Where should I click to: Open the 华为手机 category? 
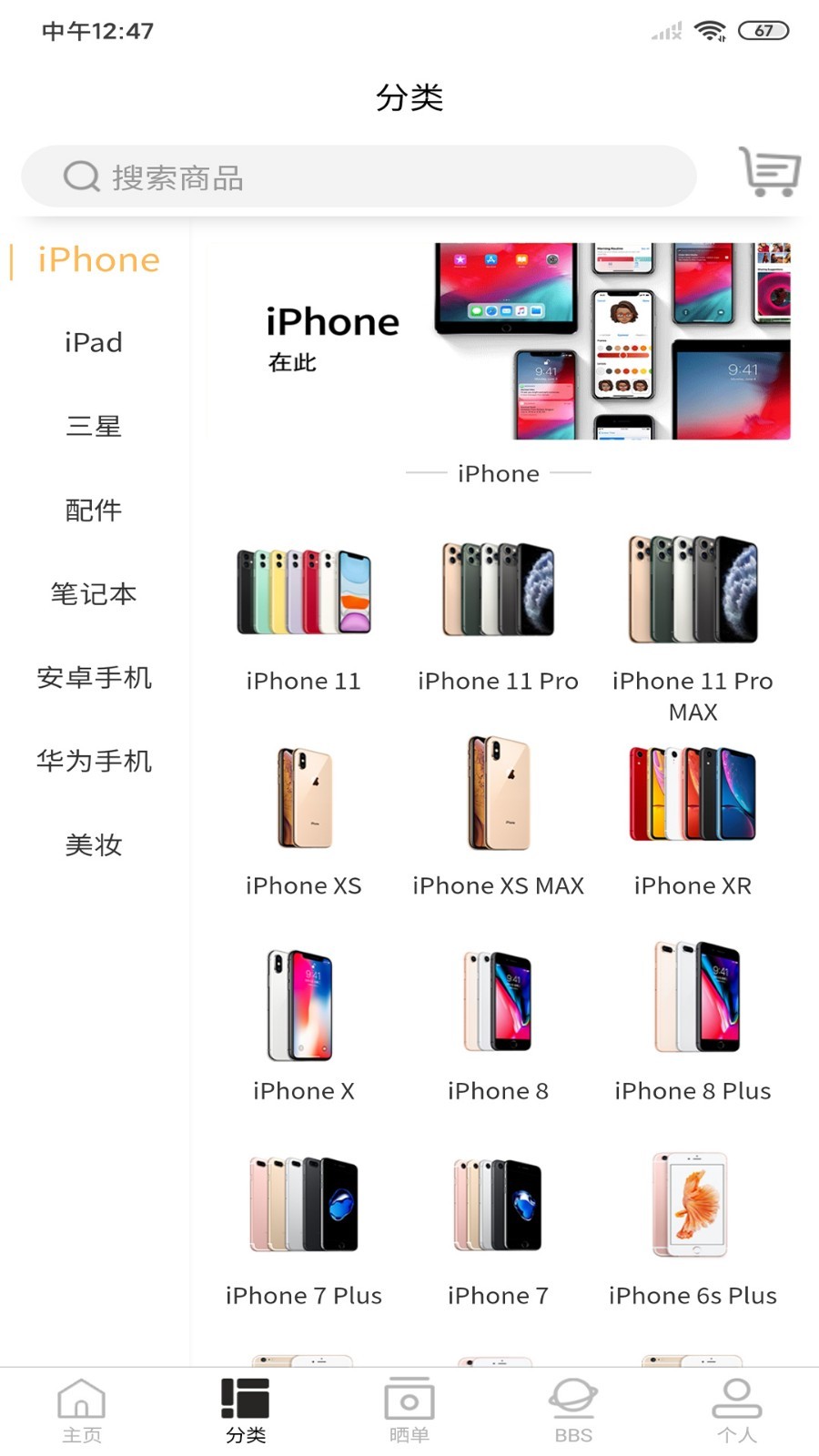(x=93, y=762)
